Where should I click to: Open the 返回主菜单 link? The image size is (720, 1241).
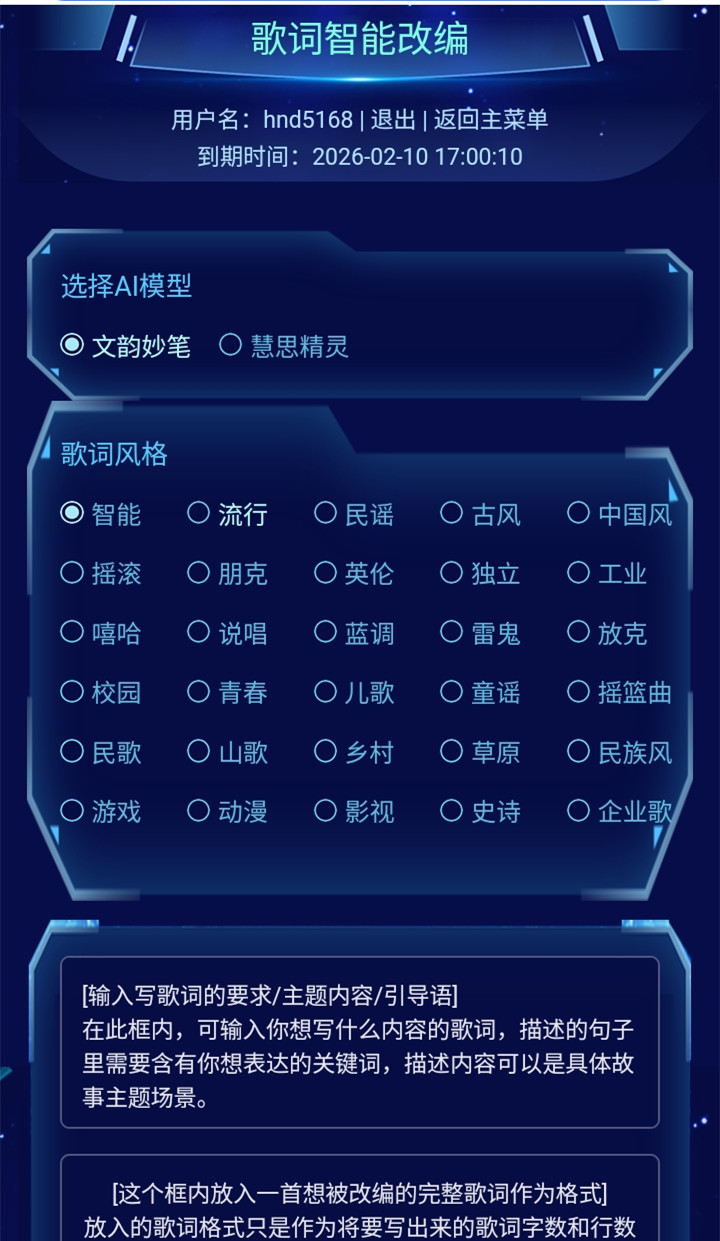(x=491, y=120)
